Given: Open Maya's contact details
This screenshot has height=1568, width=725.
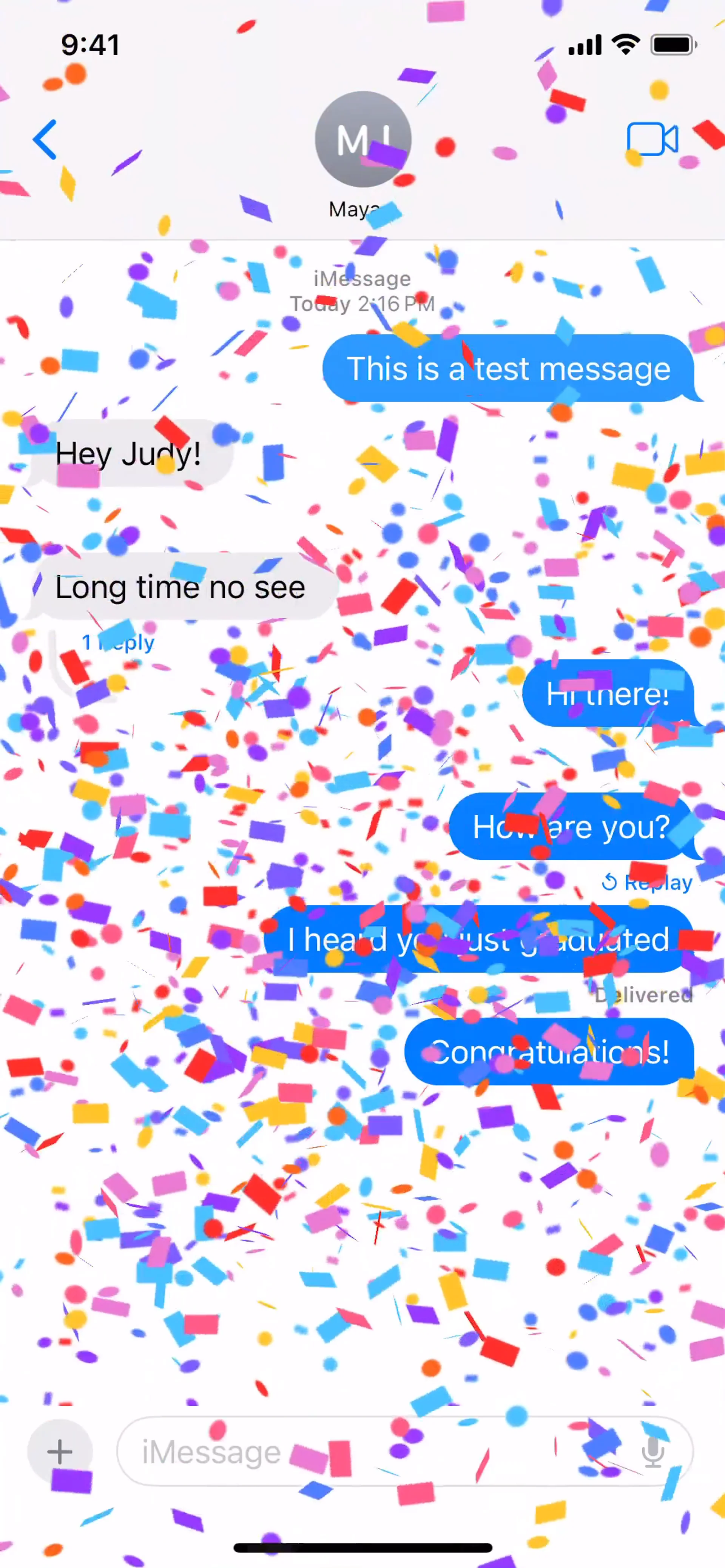Looking at the screenshot, I should click(363, 152).
